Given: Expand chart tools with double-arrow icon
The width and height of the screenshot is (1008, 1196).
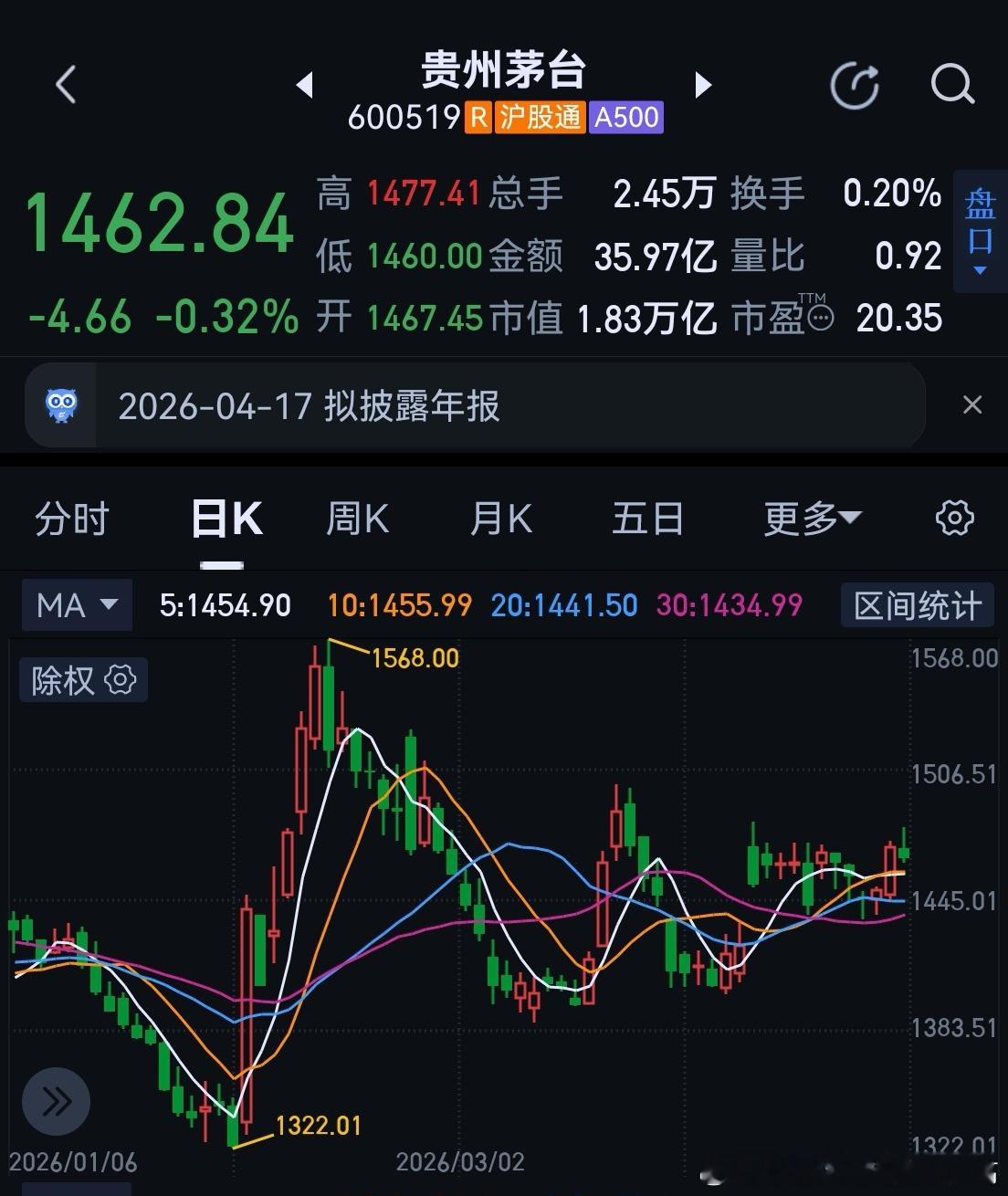Looking at the screenshot, I should click(x=55, y=1101).
